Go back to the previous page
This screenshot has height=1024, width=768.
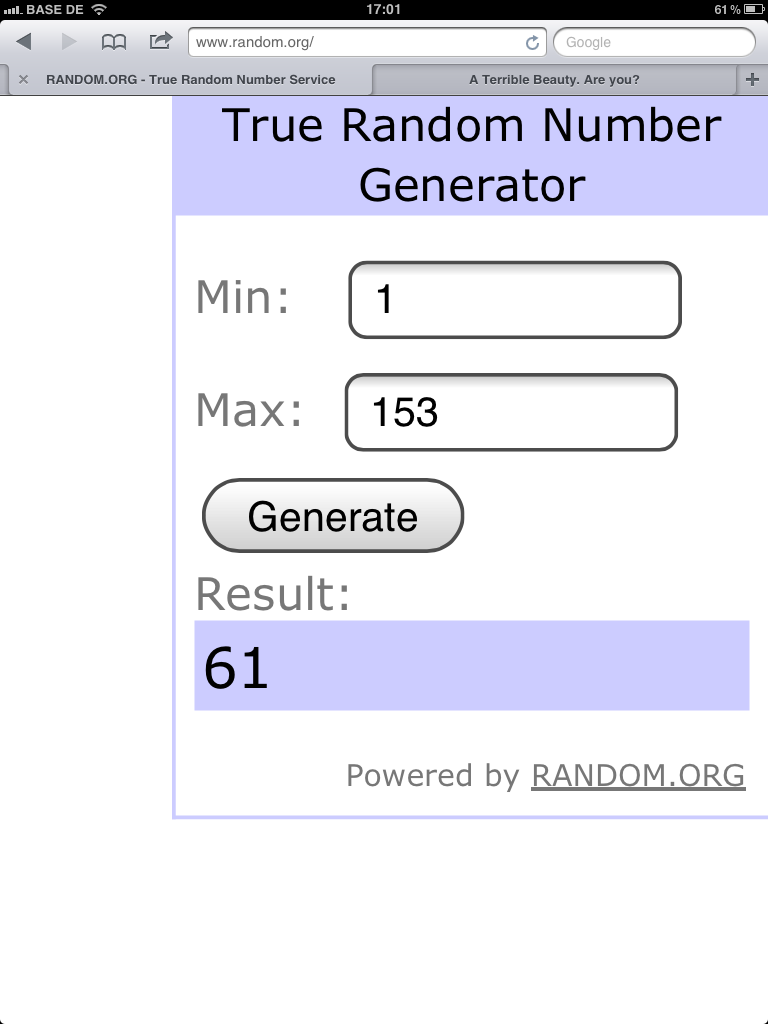tap(24, 42)
